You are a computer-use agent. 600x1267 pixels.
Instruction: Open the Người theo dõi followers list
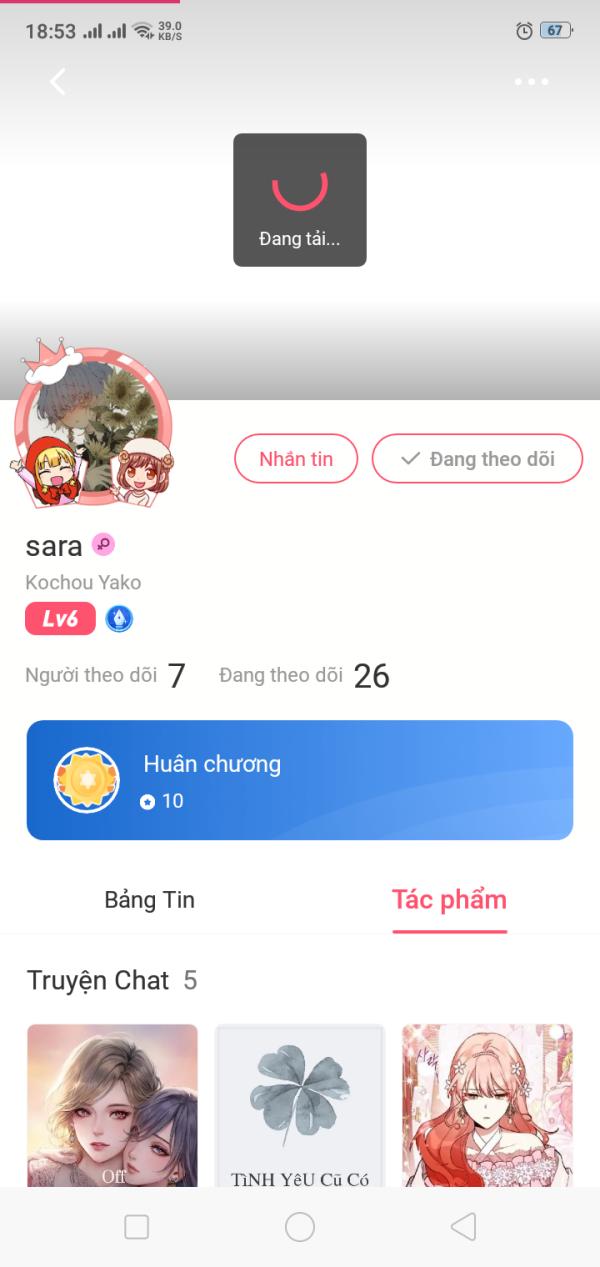point(105,676)
